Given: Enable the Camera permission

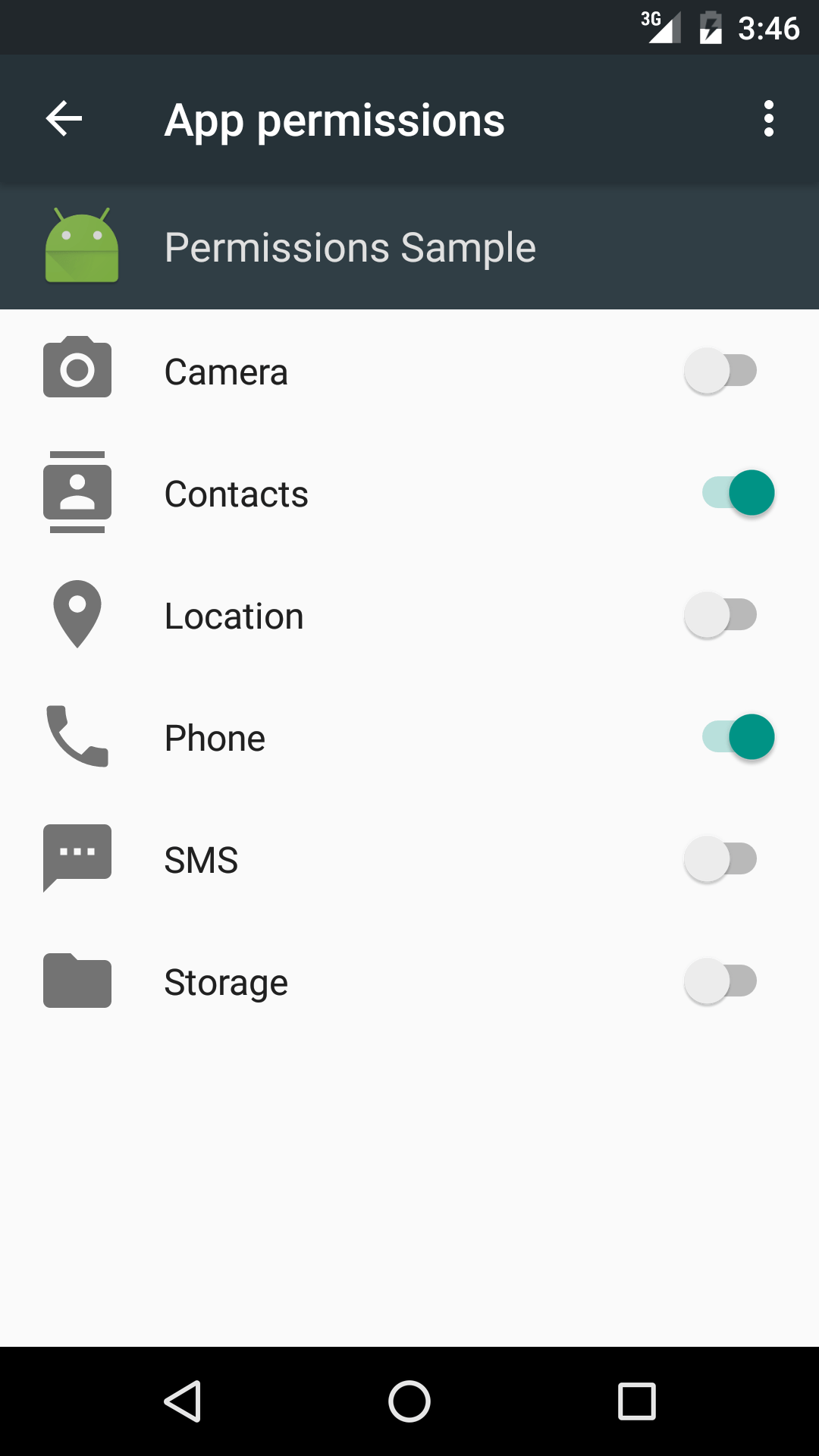Looking at the screenshot, I should [720, 371].
